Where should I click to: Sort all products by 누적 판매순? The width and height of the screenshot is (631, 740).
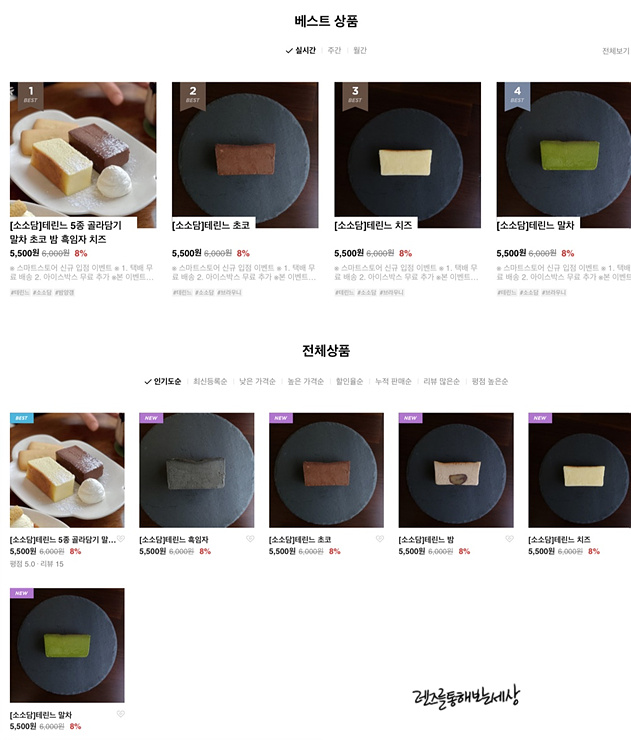pyautogui.click(x=396, y=381)
